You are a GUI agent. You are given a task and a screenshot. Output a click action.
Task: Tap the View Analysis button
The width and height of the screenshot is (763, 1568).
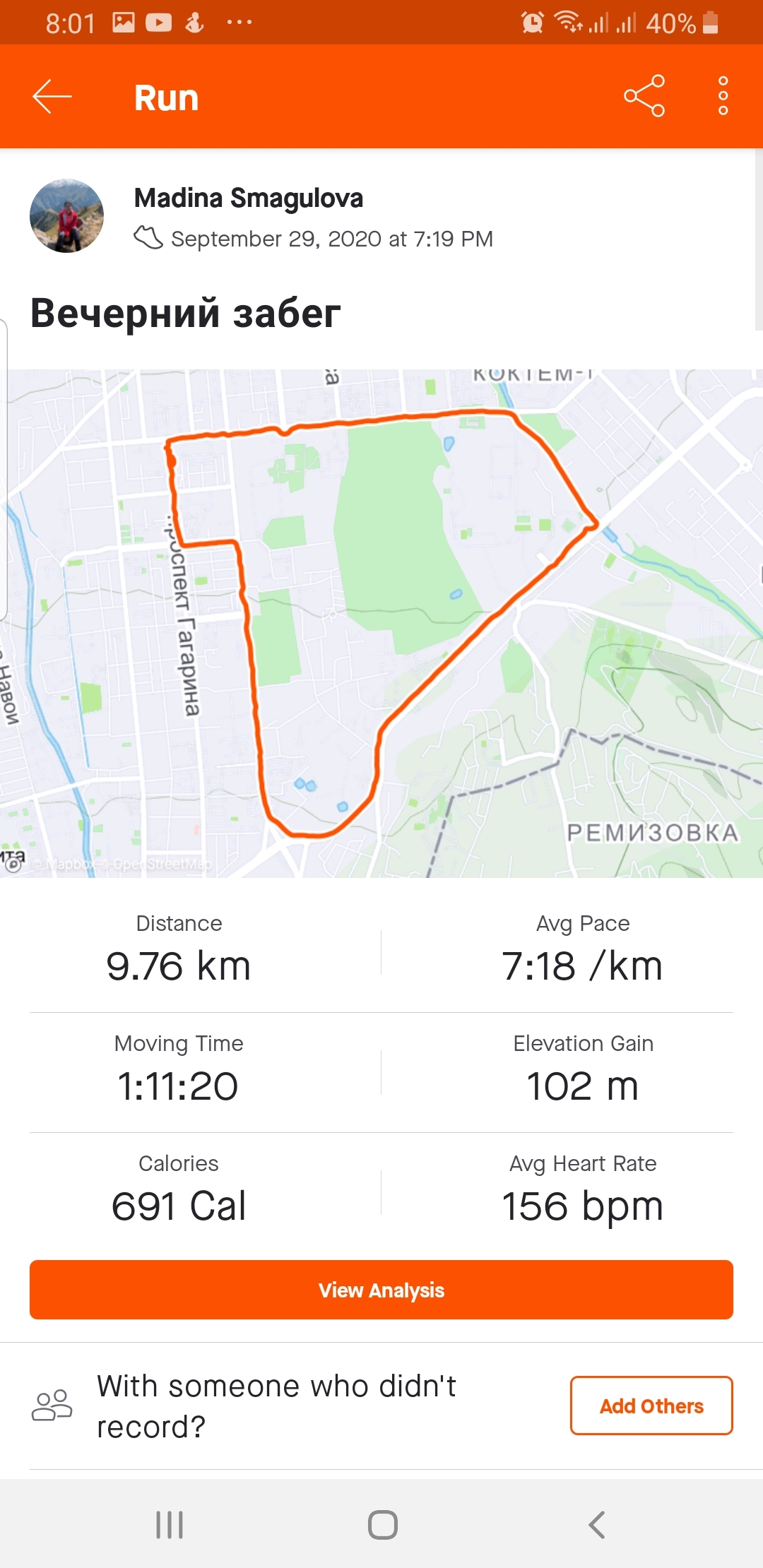coord(381,1290)
